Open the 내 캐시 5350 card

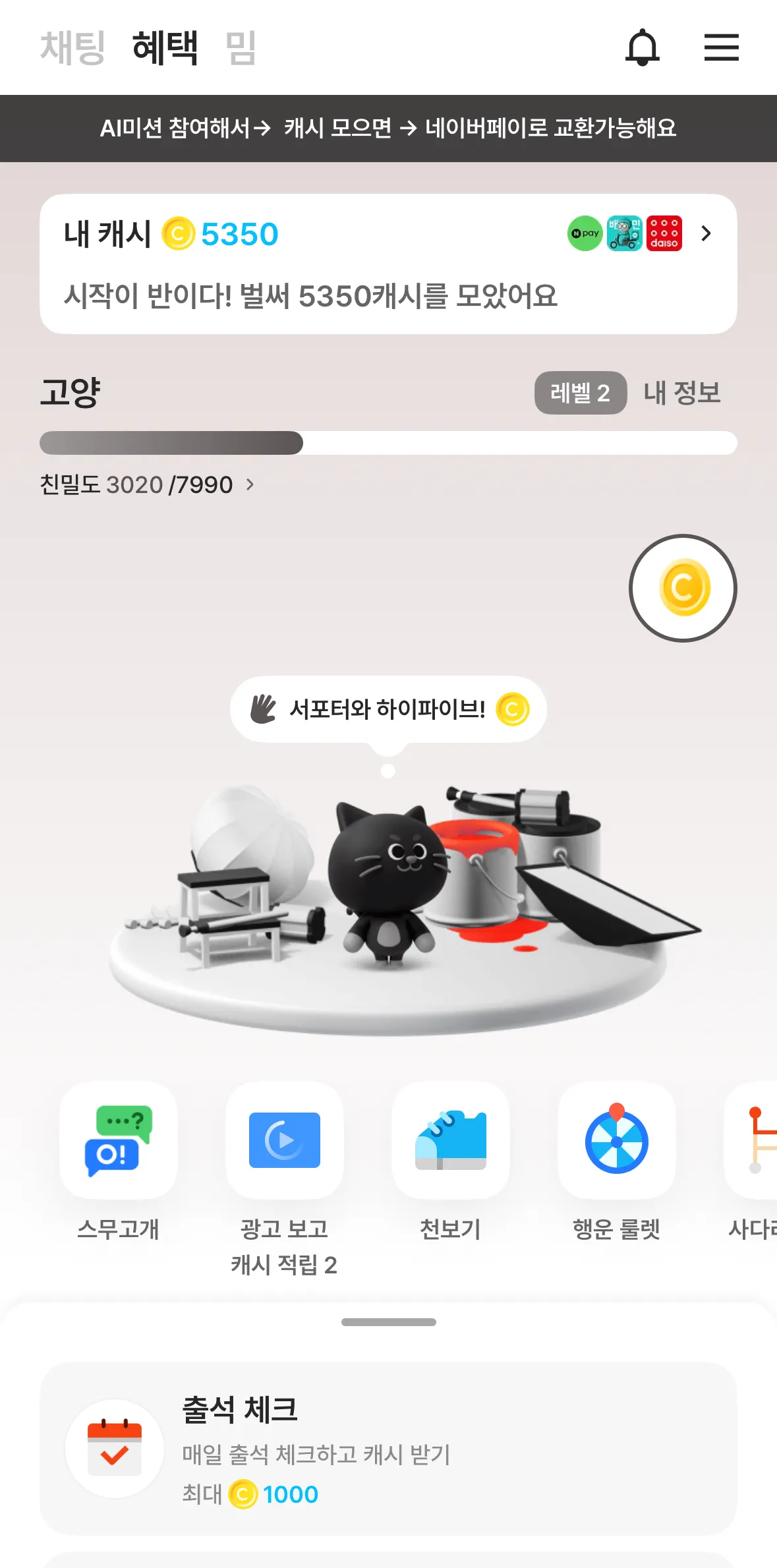tap(388, 264)
